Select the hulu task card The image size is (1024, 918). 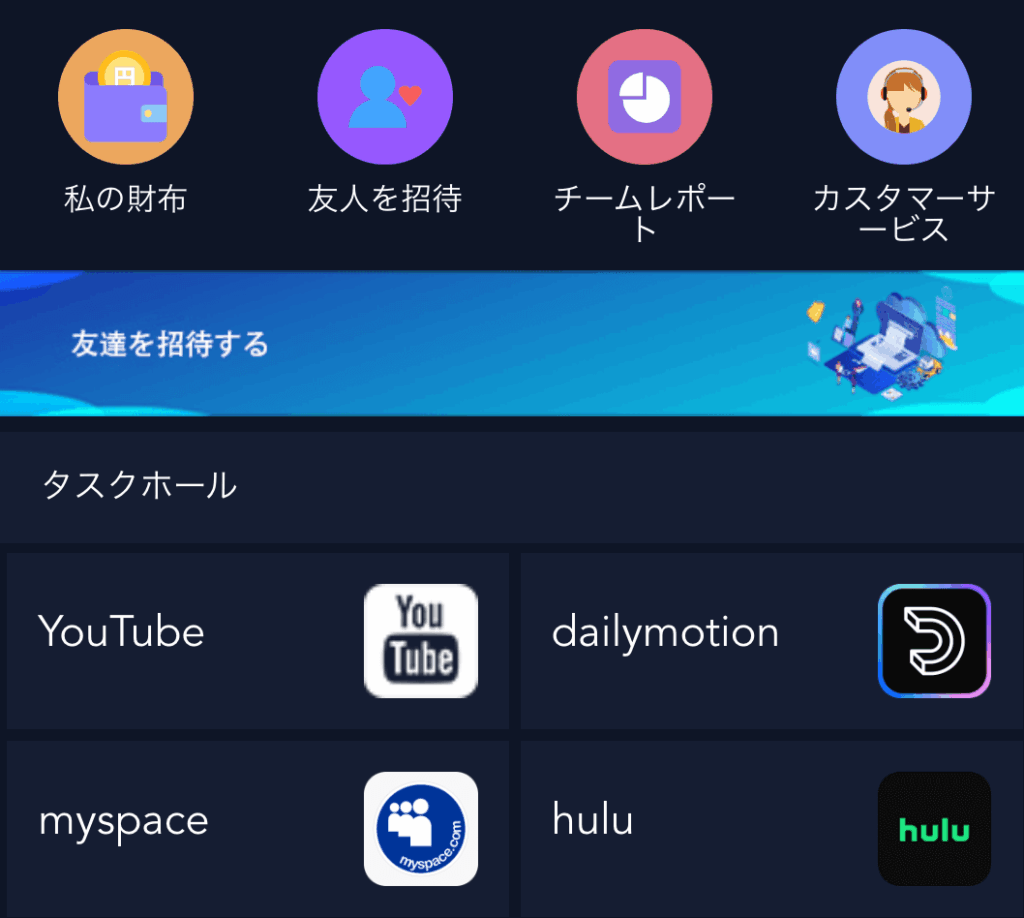coord(771,828)
